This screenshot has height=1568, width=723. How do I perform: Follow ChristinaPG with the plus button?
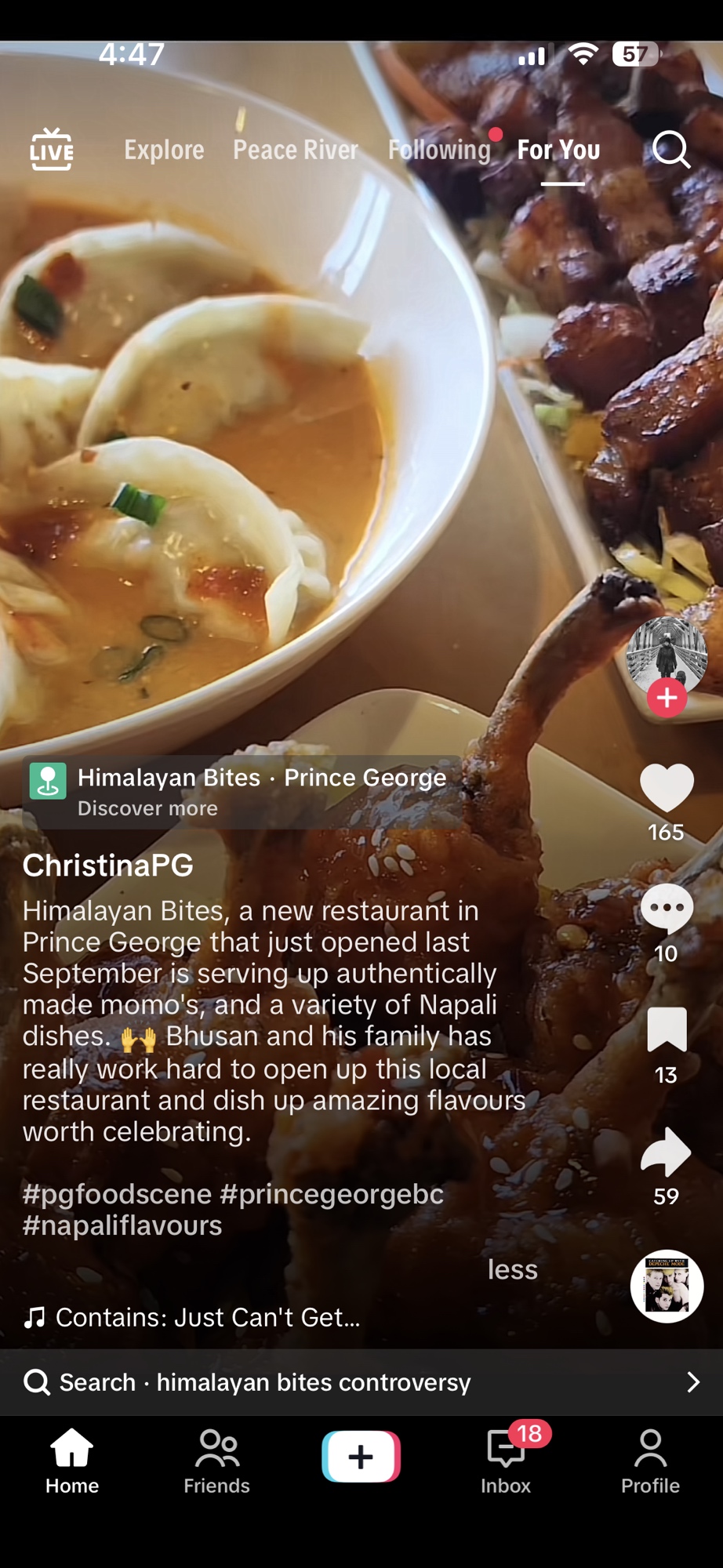[667, 698]
